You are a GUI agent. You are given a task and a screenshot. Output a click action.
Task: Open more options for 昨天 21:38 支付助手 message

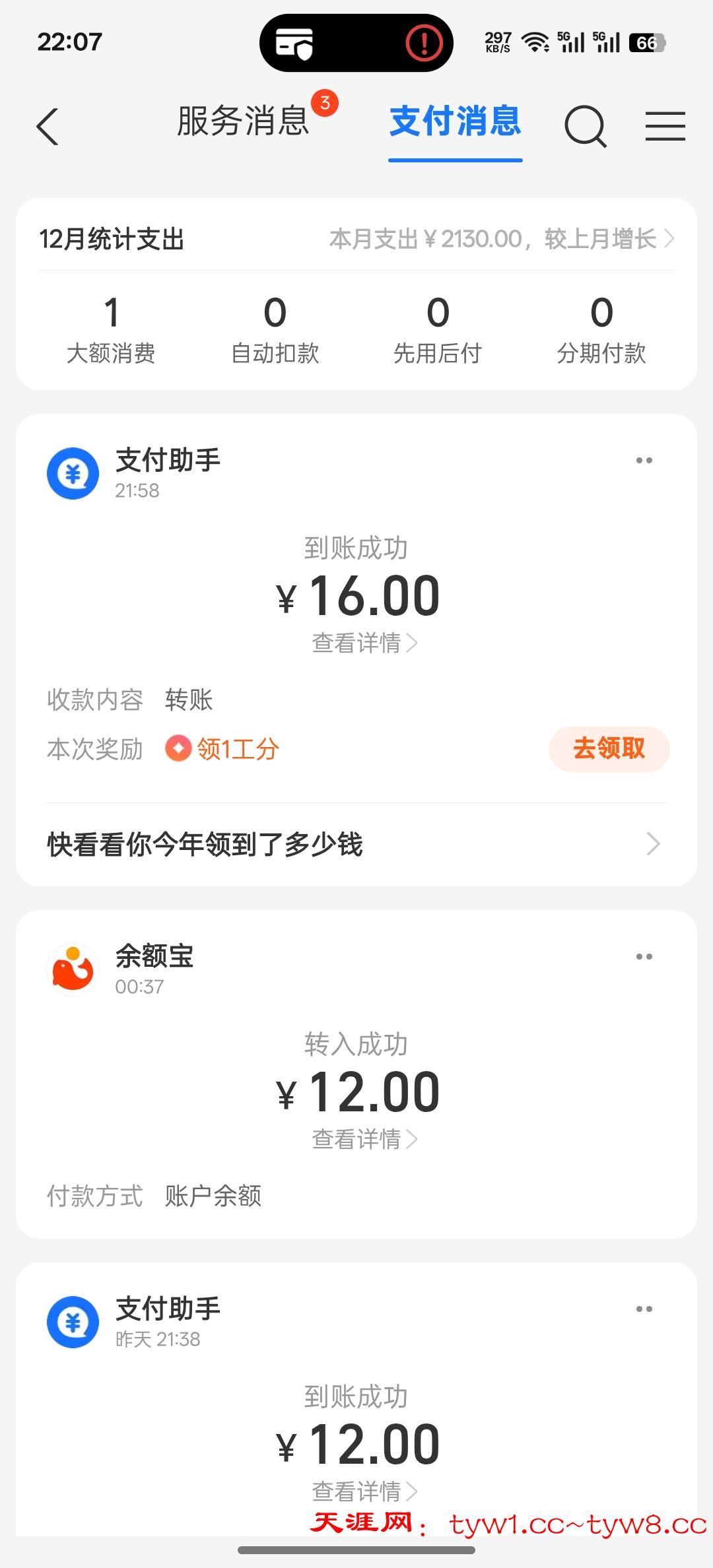point(644,1309)
